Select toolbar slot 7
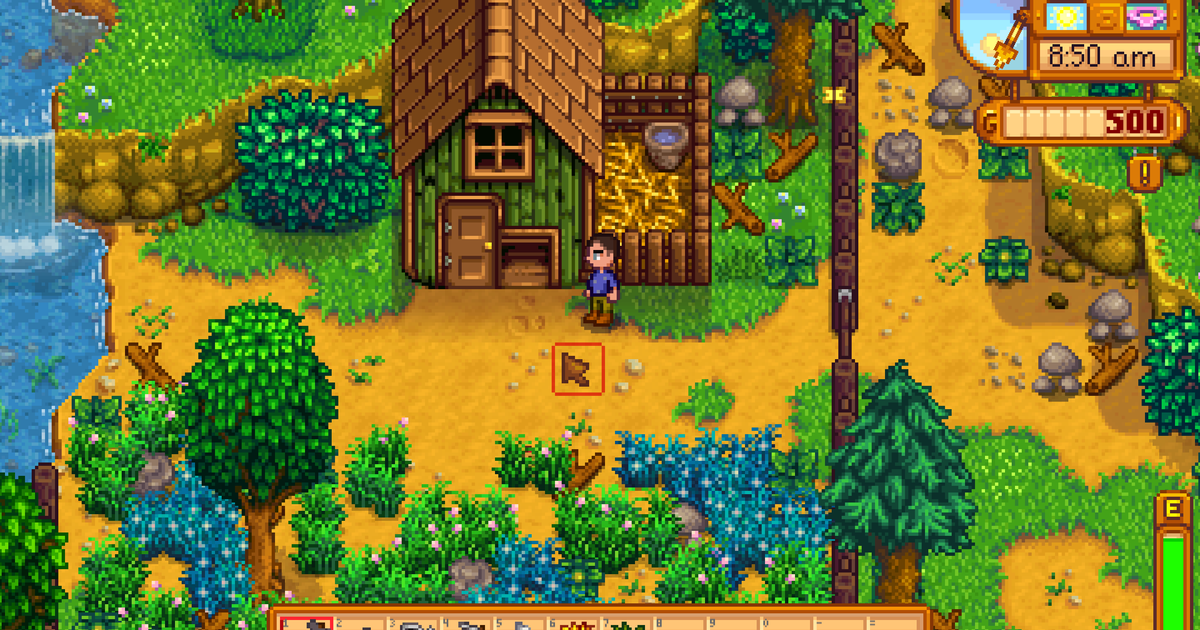The width and height of the screenshot is (1200, 630). pos(630,624)
